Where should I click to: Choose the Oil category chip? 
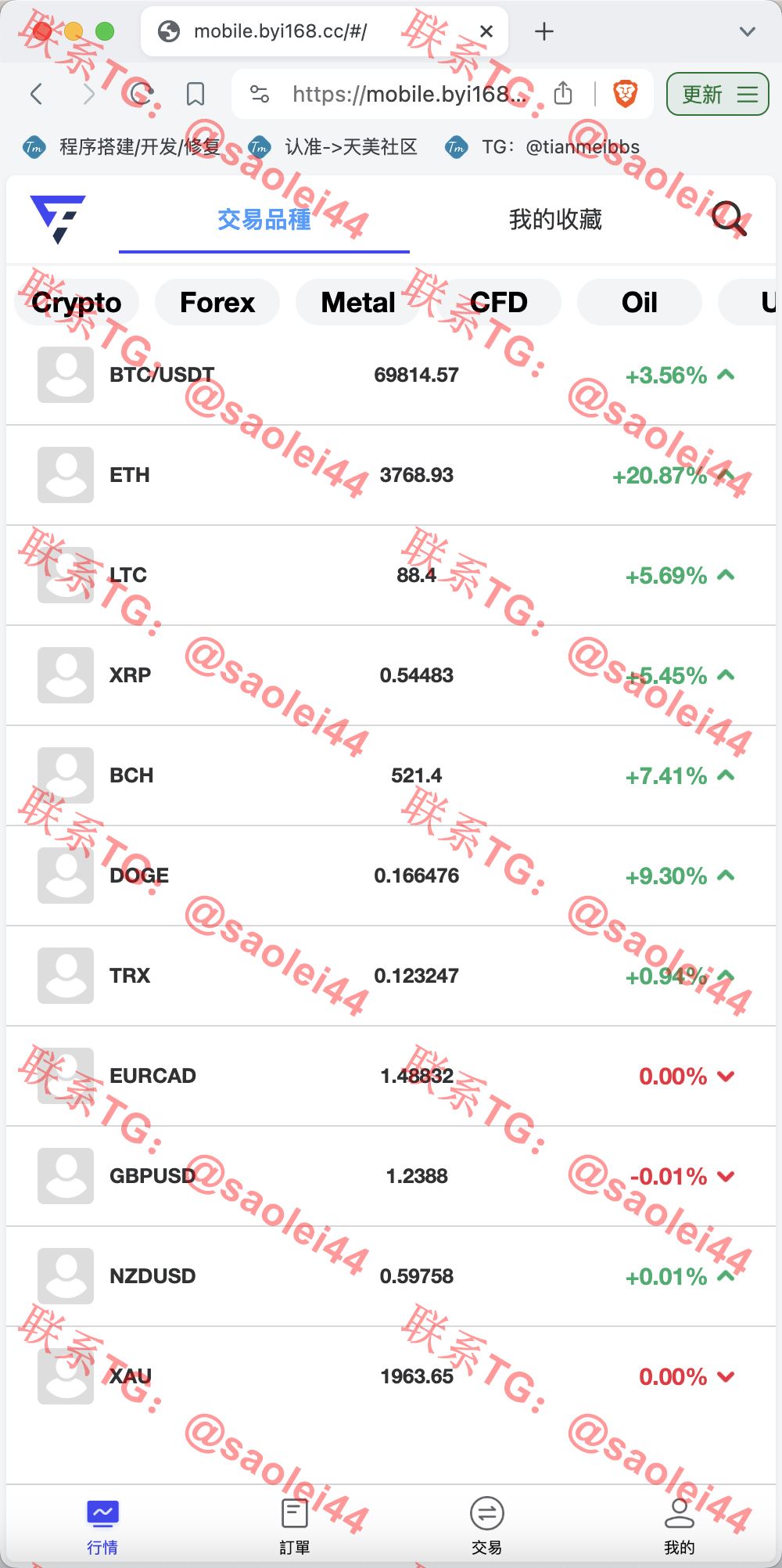tap(640, 302)
